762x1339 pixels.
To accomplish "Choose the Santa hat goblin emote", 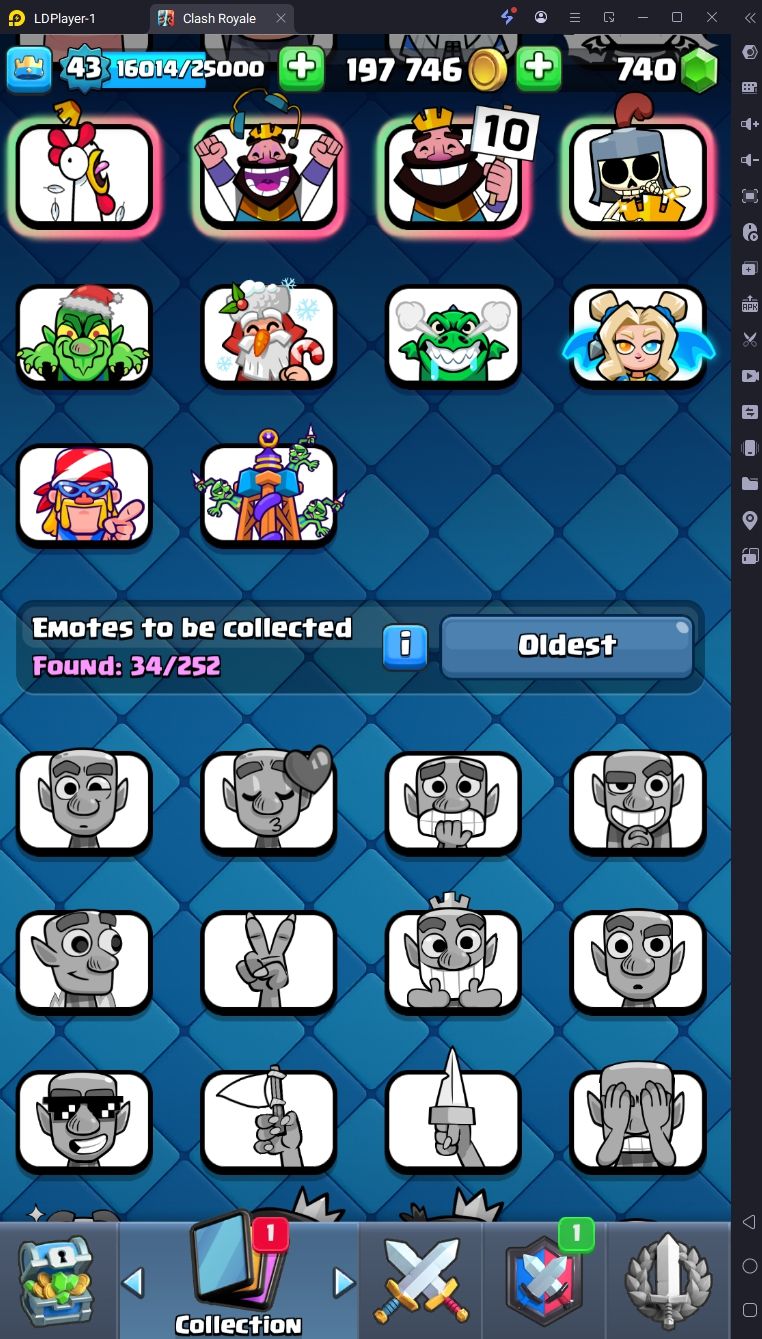I will pyautogui.click(x=84, y=336).
